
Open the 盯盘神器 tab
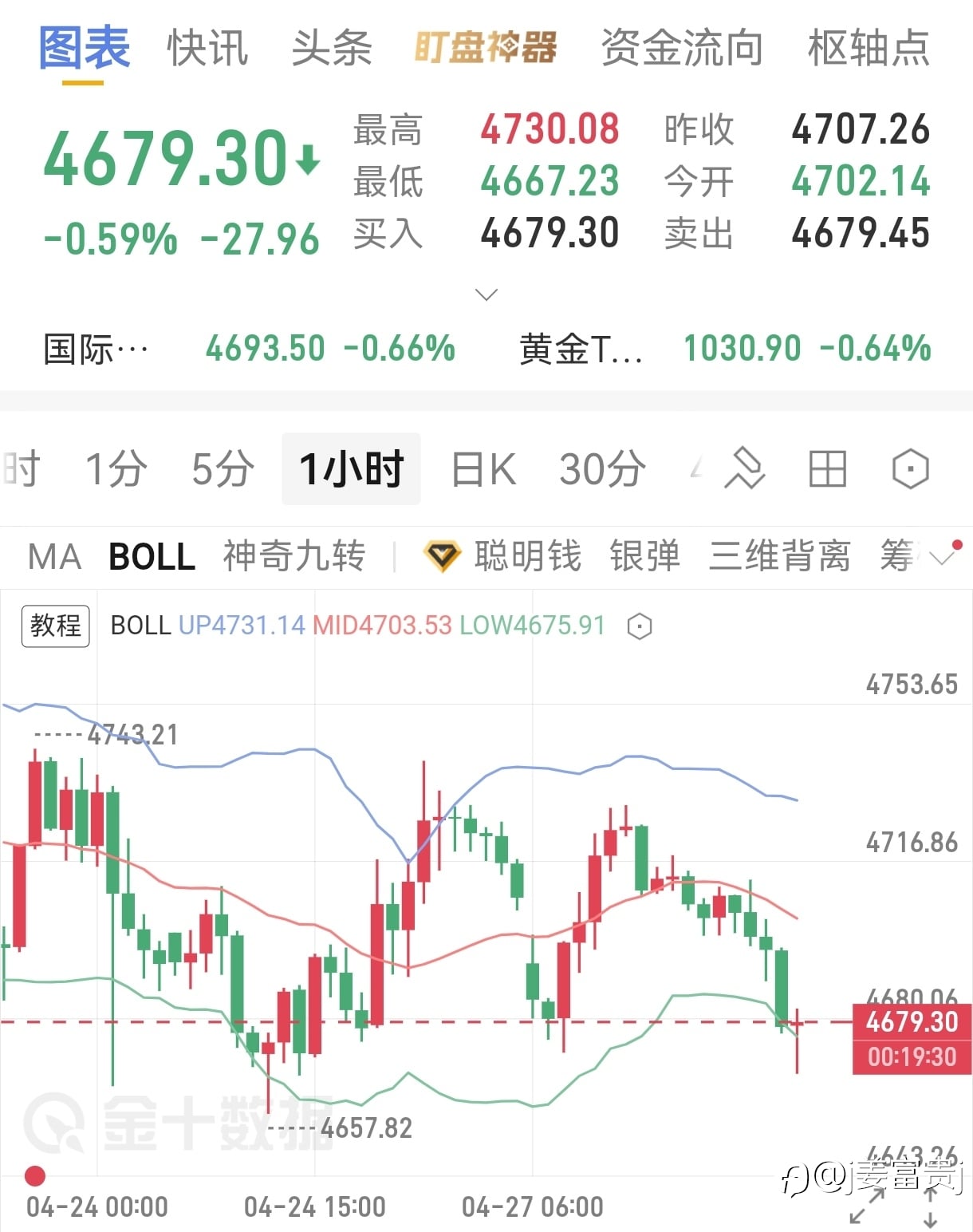[x=485, y=48]
